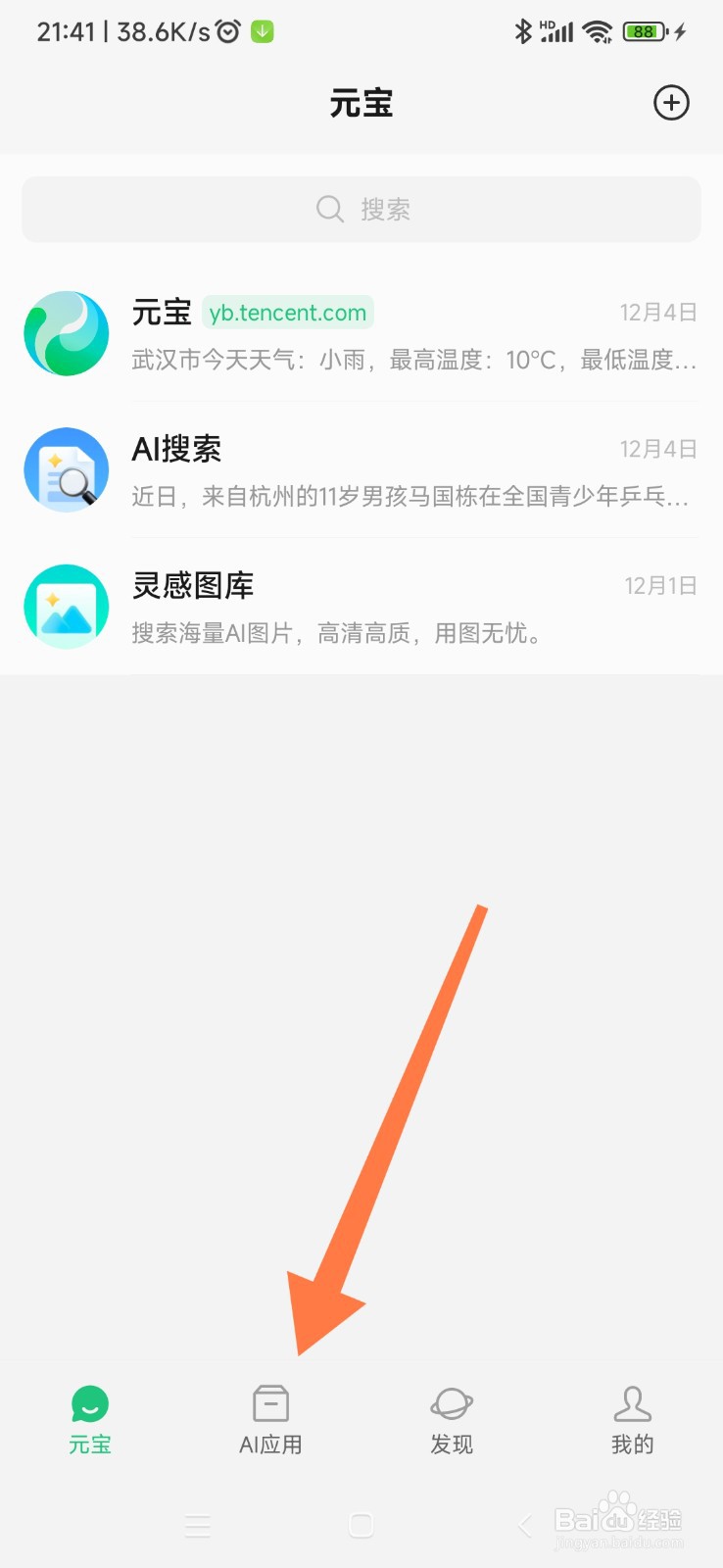Viewport: 723px width, 1568px height.
Task: Tap the recent apps key at bottom left
Action: point(198,1526)
